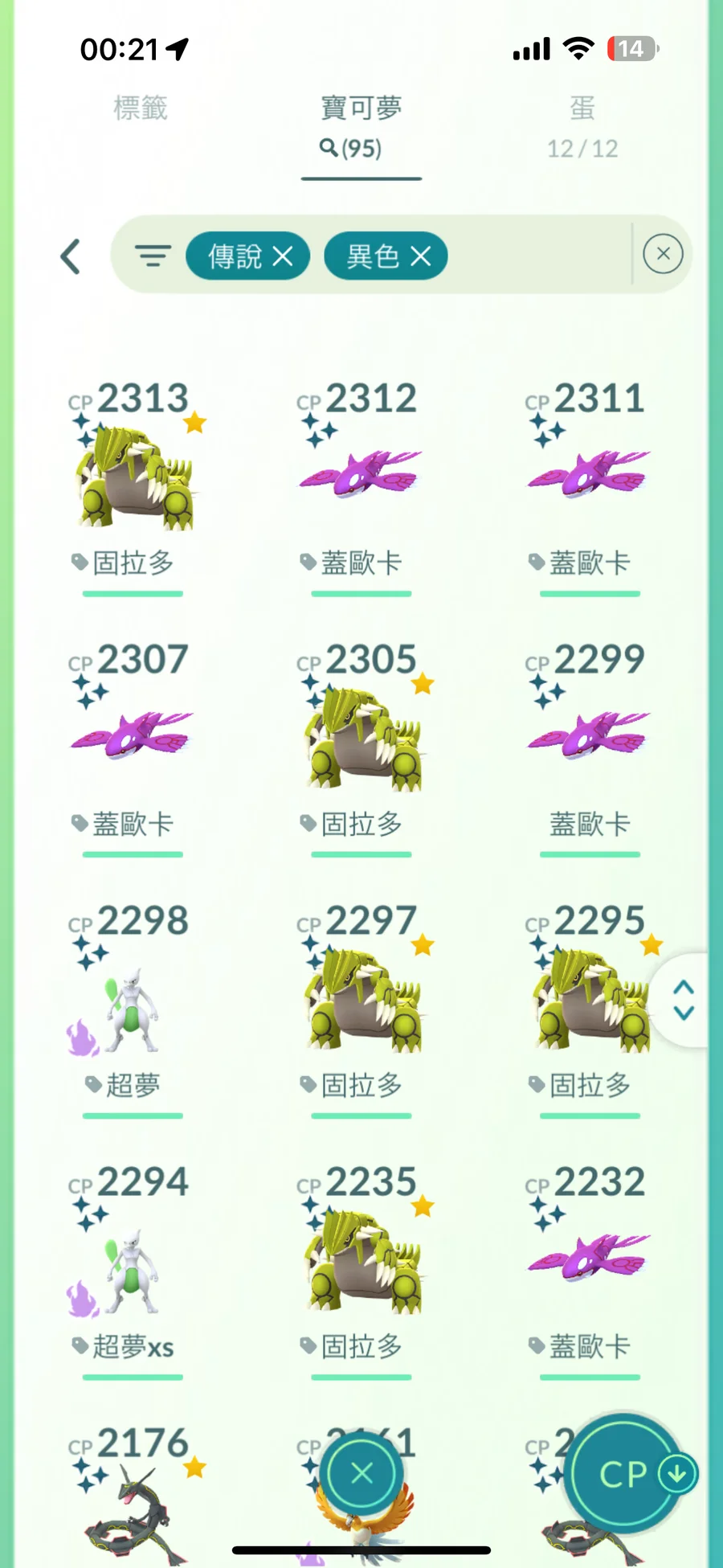The width and height of the screenshot is (723, 1568).
Task: Tap the up-down quick scroll handle
Action: [683, 1000]
